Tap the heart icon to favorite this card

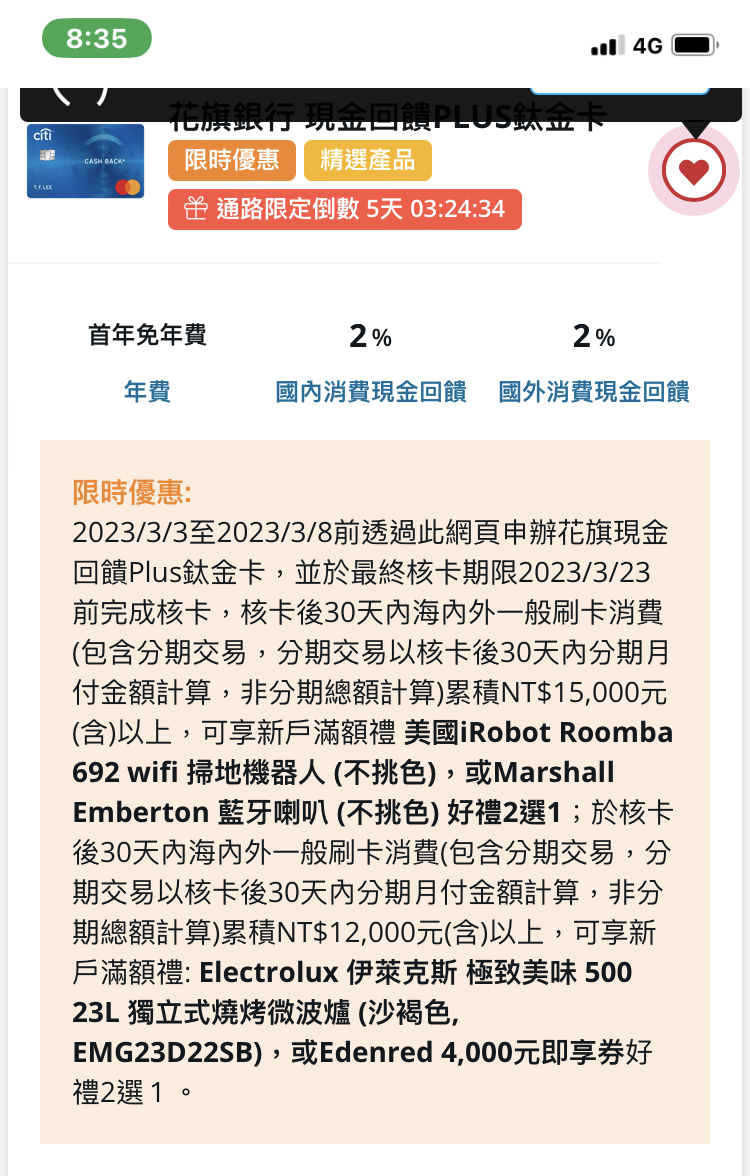click(x=693, y=171)
